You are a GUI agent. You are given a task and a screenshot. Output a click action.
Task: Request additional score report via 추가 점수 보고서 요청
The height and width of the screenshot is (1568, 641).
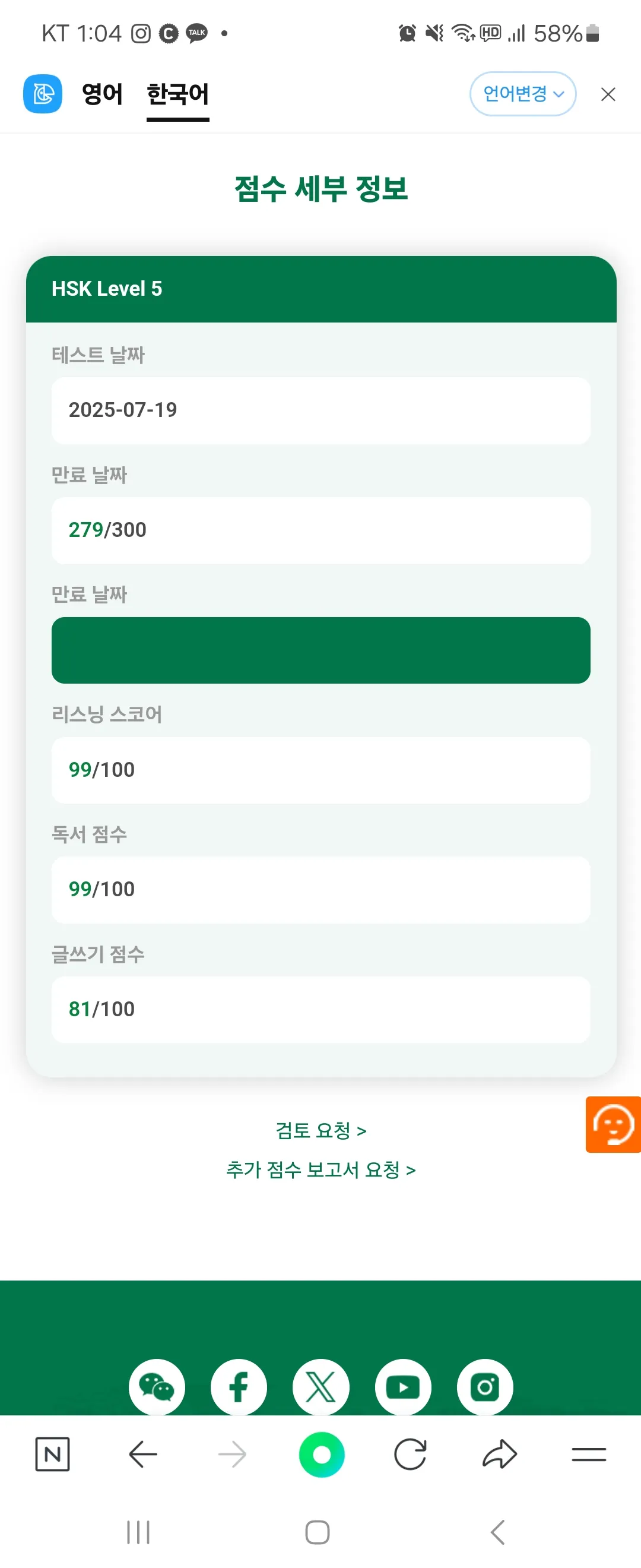click(320, 1169)
